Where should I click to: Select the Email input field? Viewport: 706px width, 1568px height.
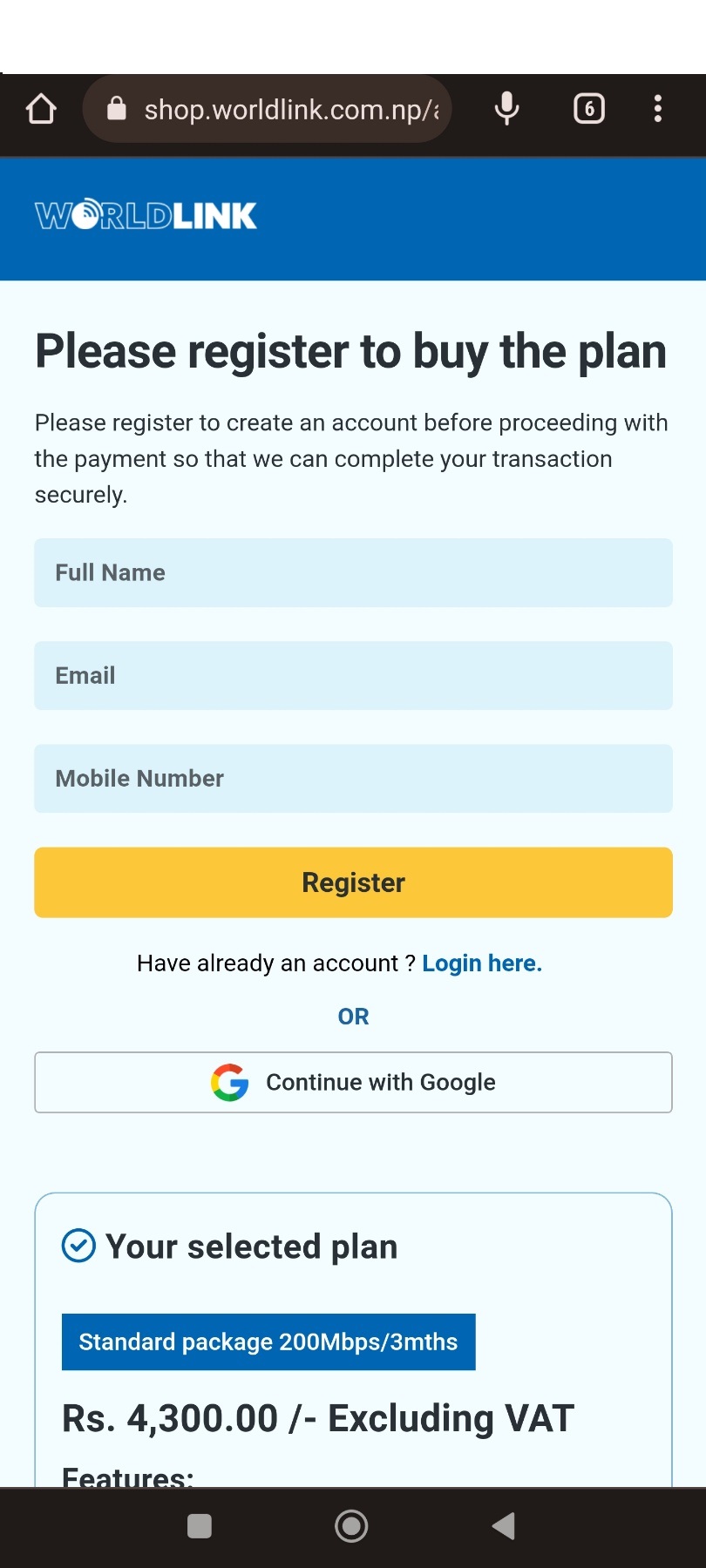click(x=353, y=675)
